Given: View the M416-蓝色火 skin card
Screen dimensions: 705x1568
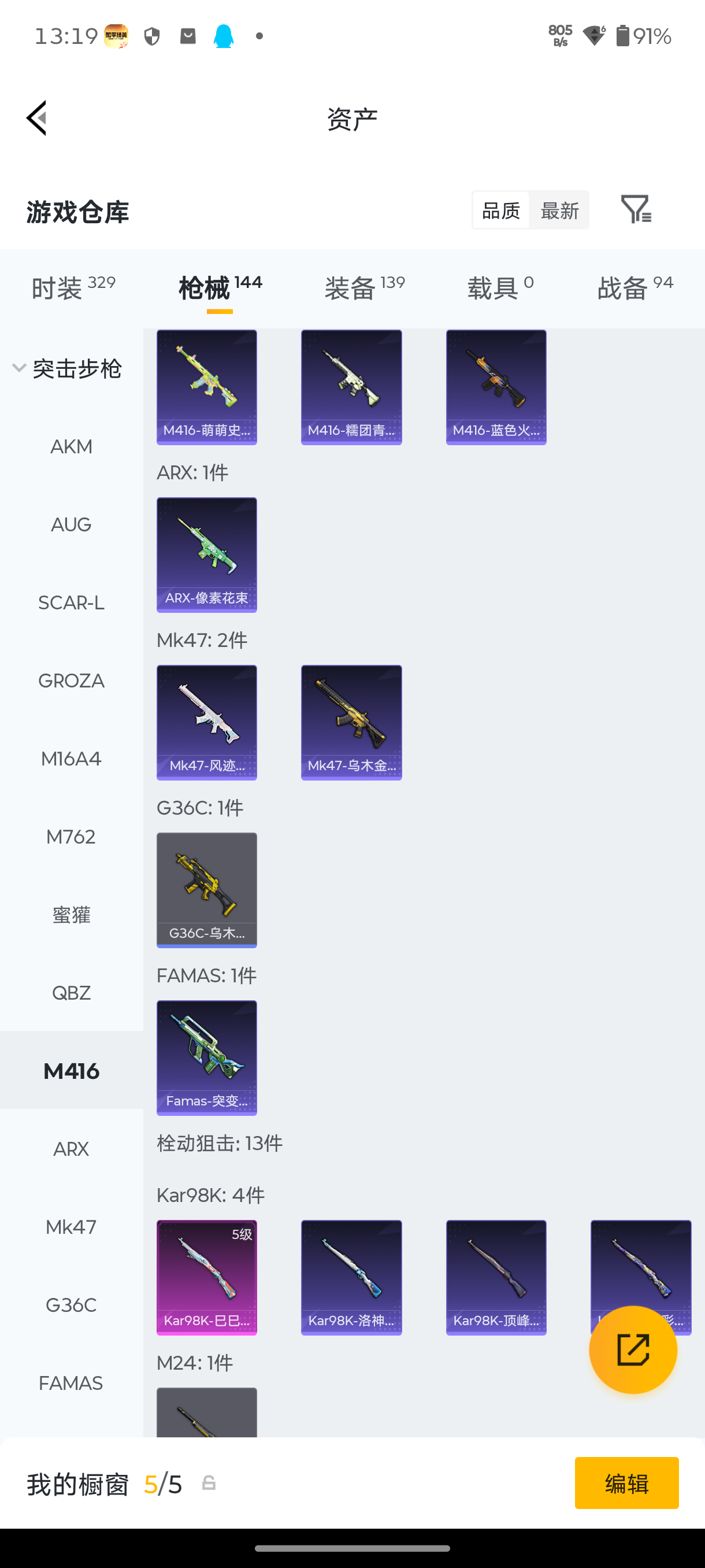Looking at the screenshot, I should (x=496, y=387).
